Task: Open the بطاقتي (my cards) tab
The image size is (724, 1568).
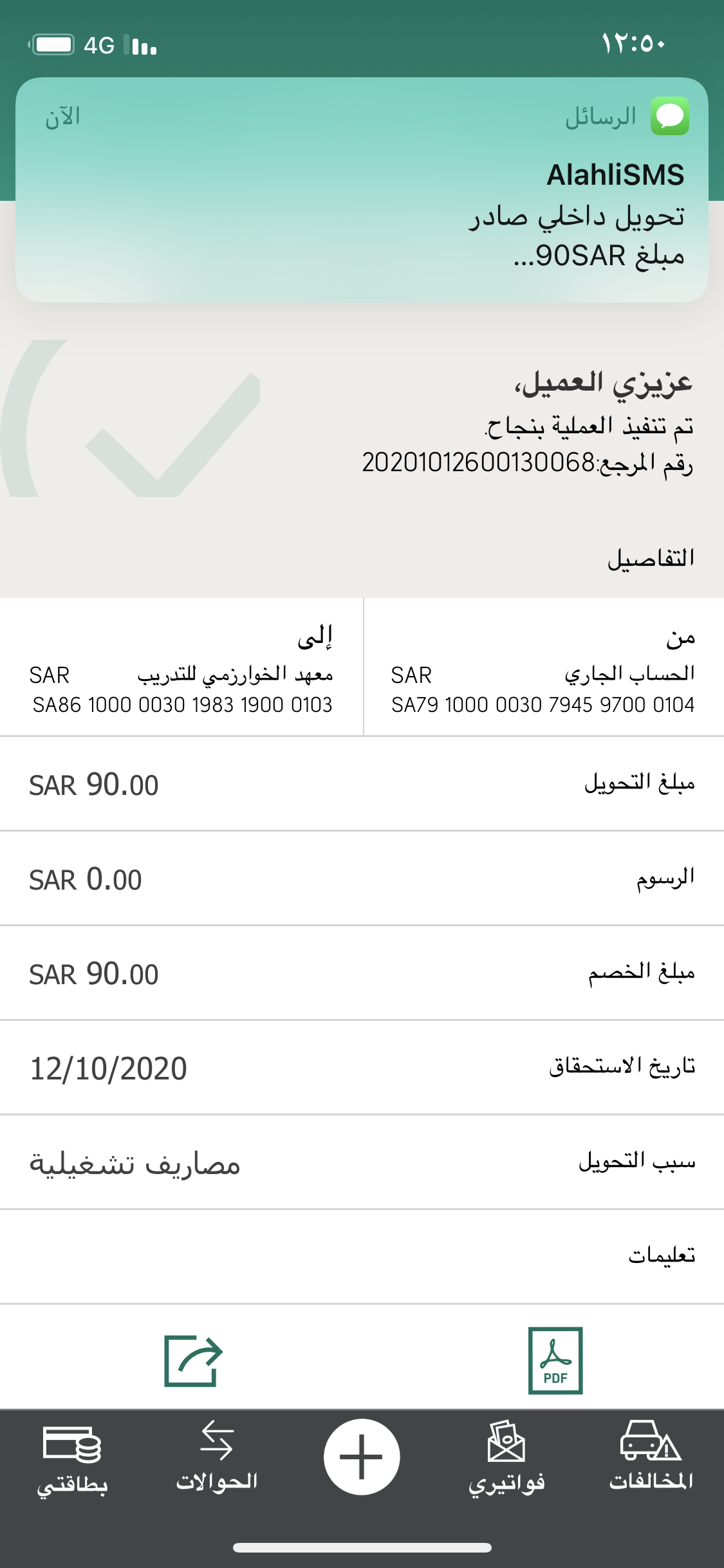Action: tap(72, 1457)
